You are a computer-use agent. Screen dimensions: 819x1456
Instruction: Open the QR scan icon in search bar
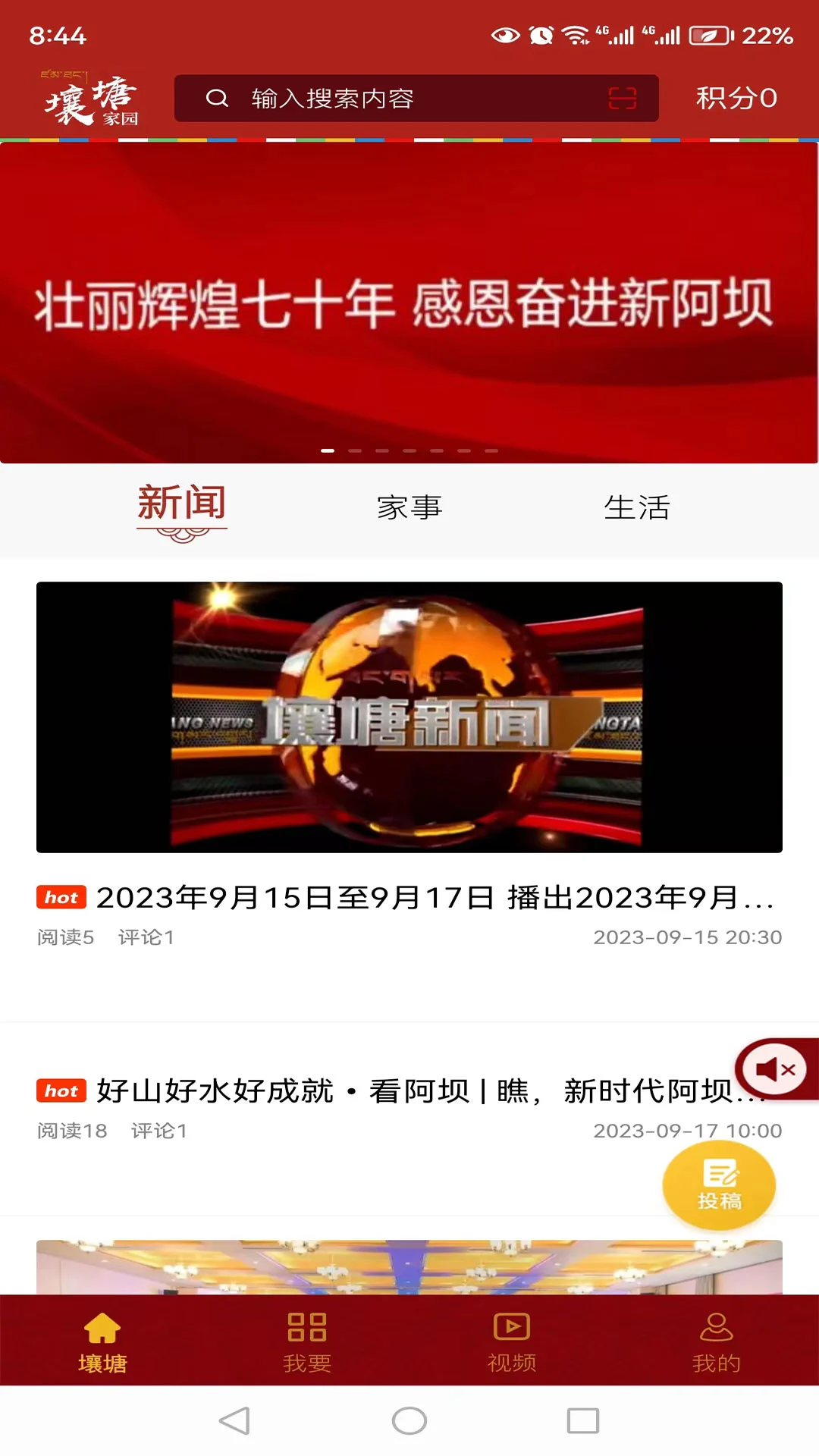pyautogui.click(x=622, y=99)
